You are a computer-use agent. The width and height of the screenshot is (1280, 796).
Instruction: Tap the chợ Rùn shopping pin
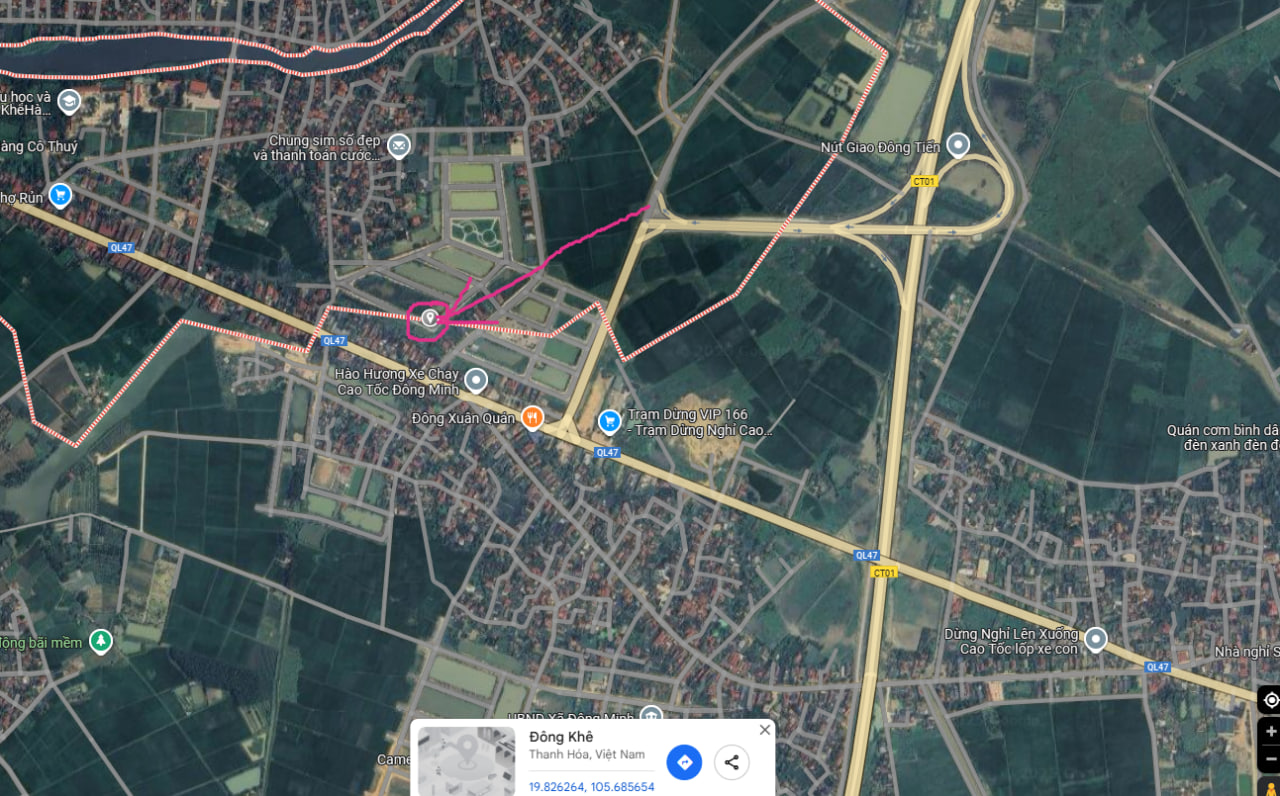[x=60, y=195]
